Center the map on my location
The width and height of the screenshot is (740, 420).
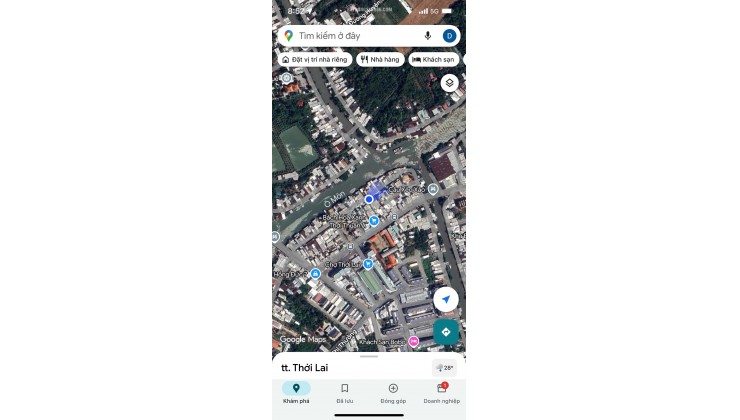(x=446, y=298)
